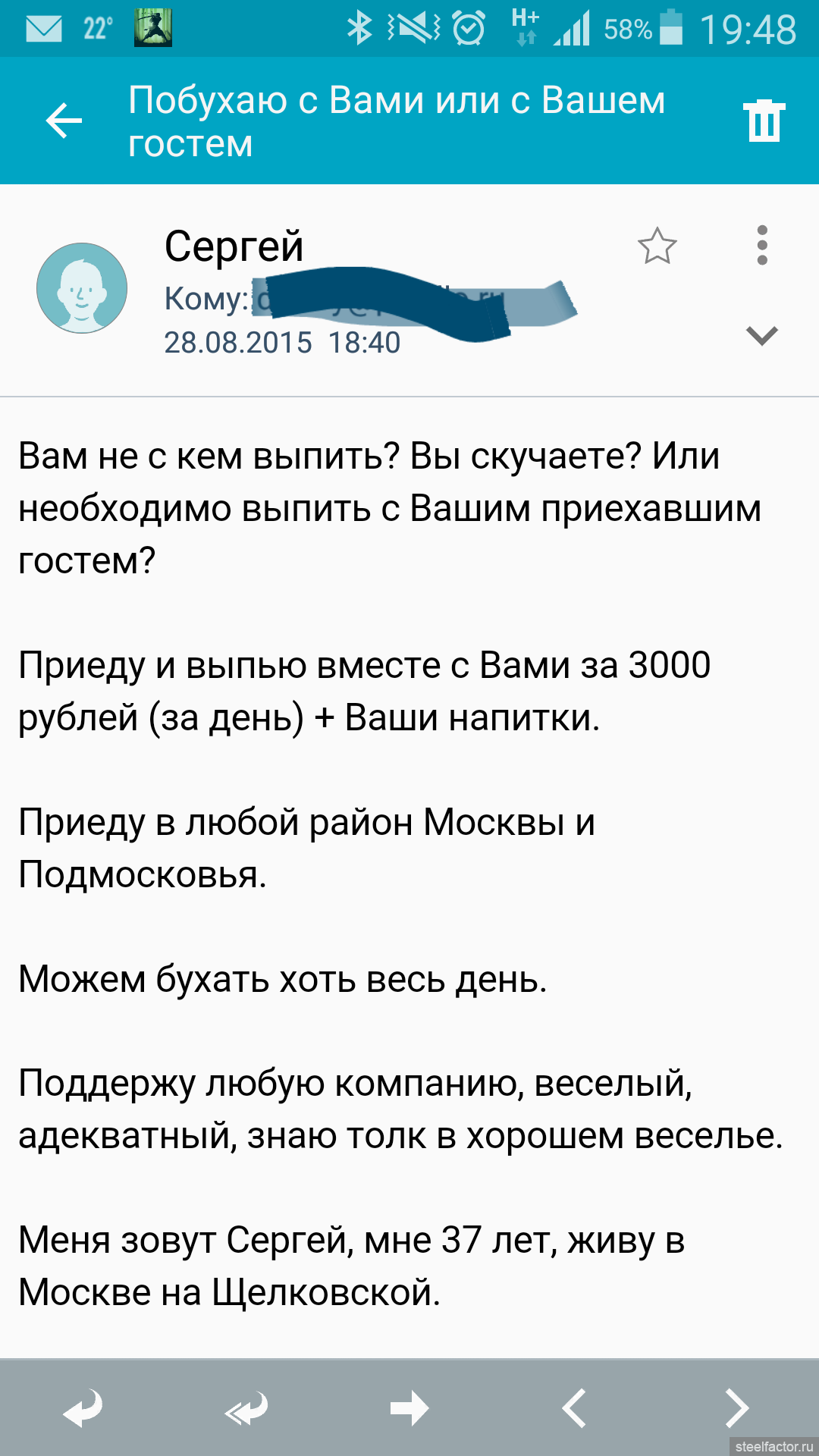The image size is (819, 1456).
Task: Open Сергей's sender avatar
Action: [82, 288]
